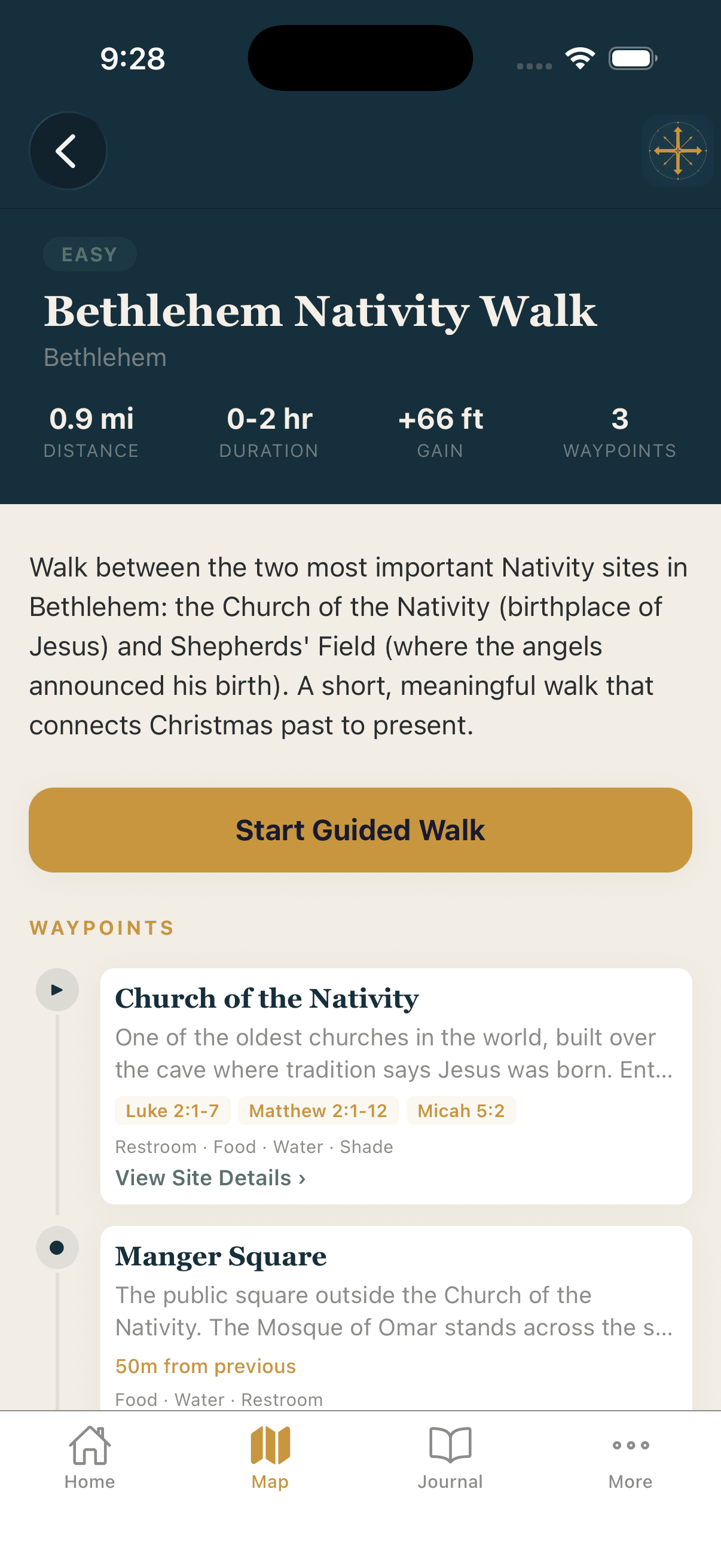Screen dimensions: 721x1568
Task: Tap the back arrow to return
Action: [68, 150]
